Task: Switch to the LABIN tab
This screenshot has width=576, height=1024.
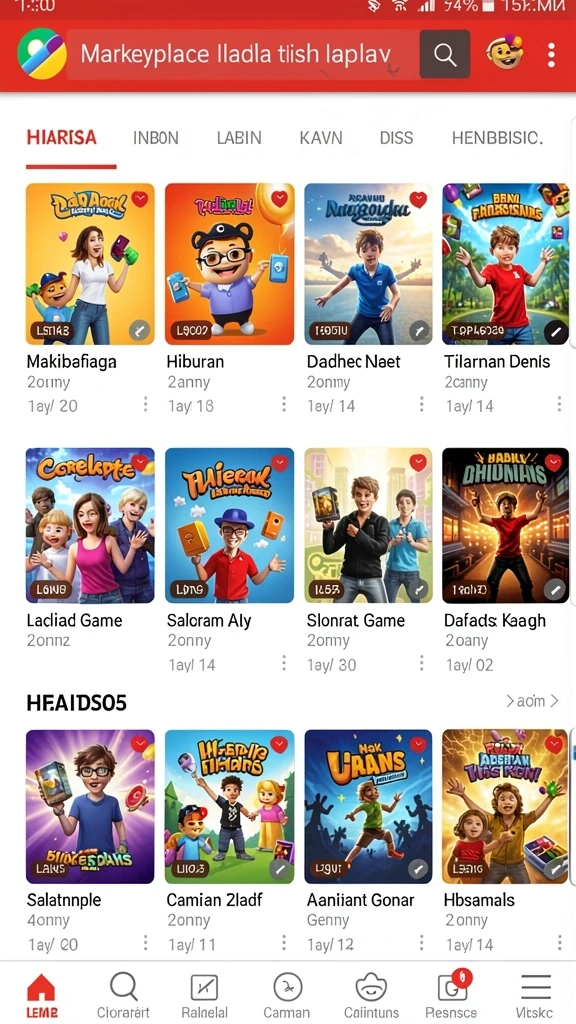Action: [x=239, y=138]
